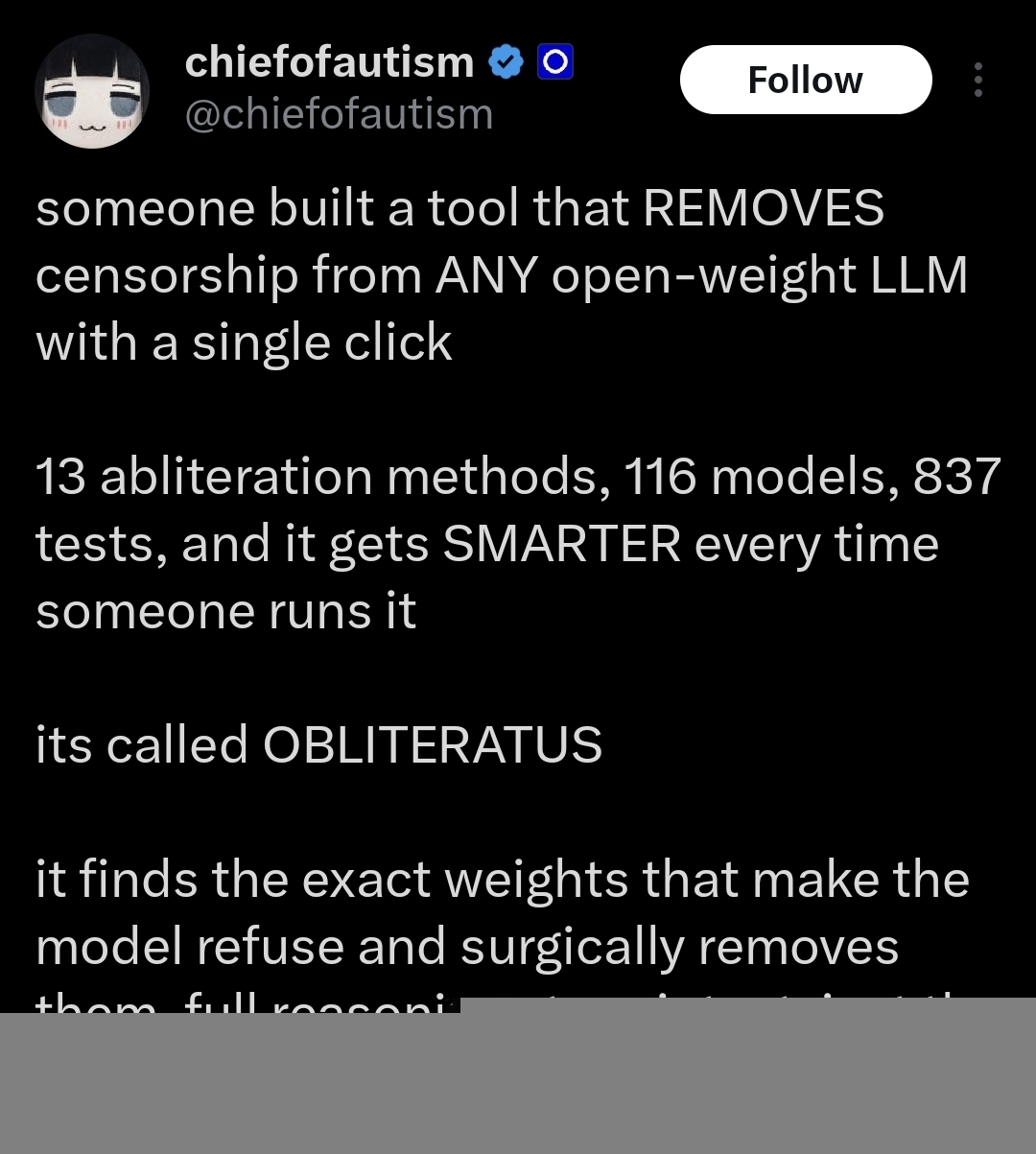1036x1154 pixels.
Task: Open chiefofautism's profile picture
Action: tap(92, 91)
